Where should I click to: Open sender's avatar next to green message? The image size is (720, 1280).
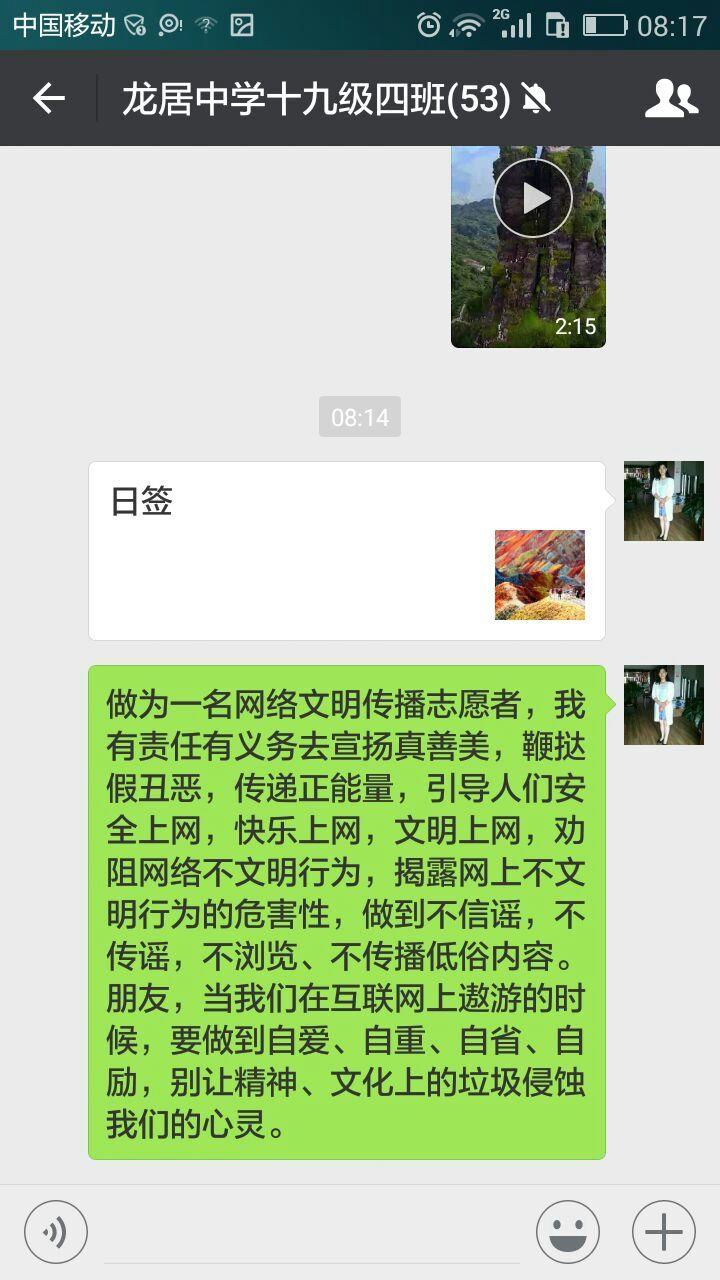pos(664,705)
